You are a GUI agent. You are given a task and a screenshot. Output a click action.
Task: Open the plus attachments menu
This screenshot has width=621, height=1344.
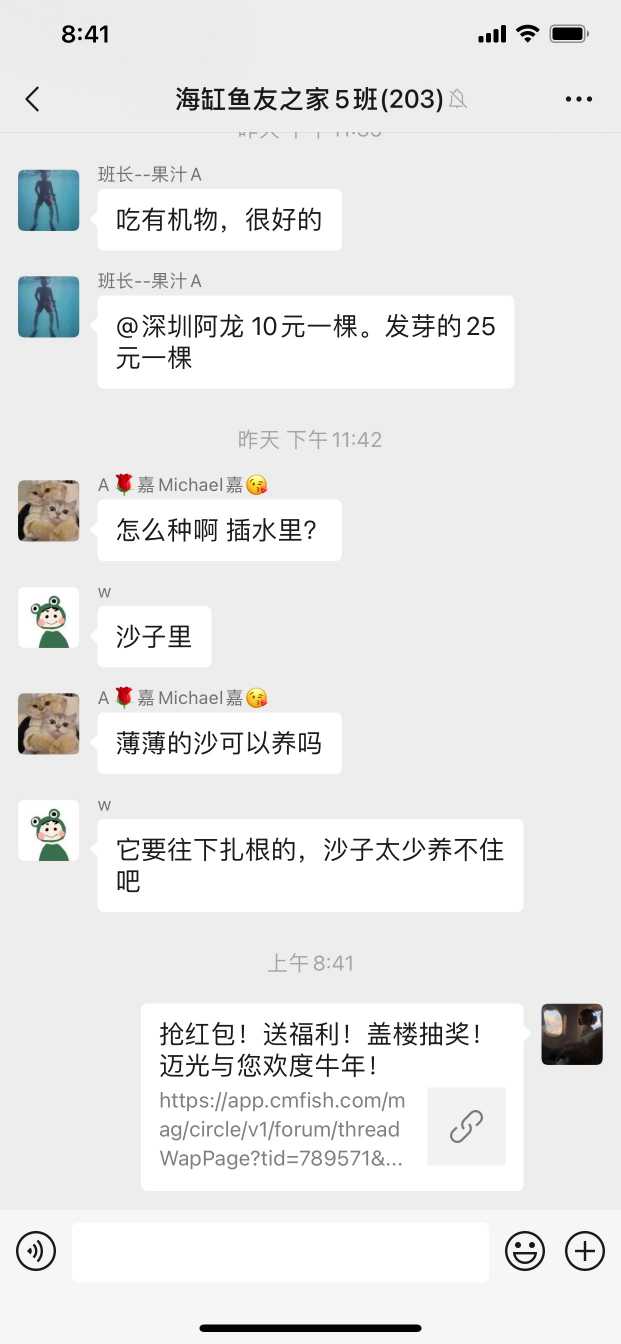click(x=585, y=1251)
